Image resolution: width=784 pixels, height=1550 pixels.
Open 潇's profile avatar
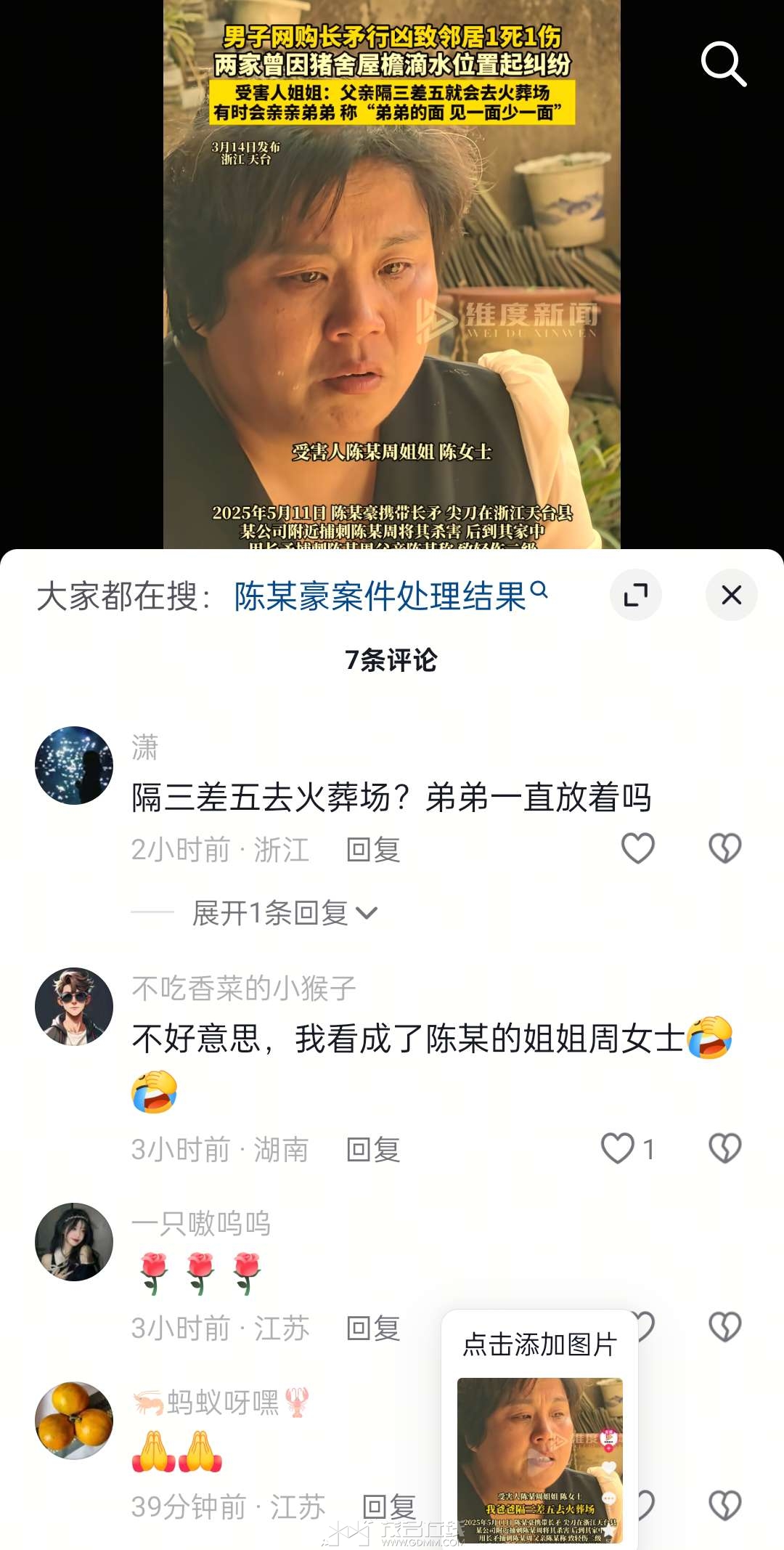(74, 766)
